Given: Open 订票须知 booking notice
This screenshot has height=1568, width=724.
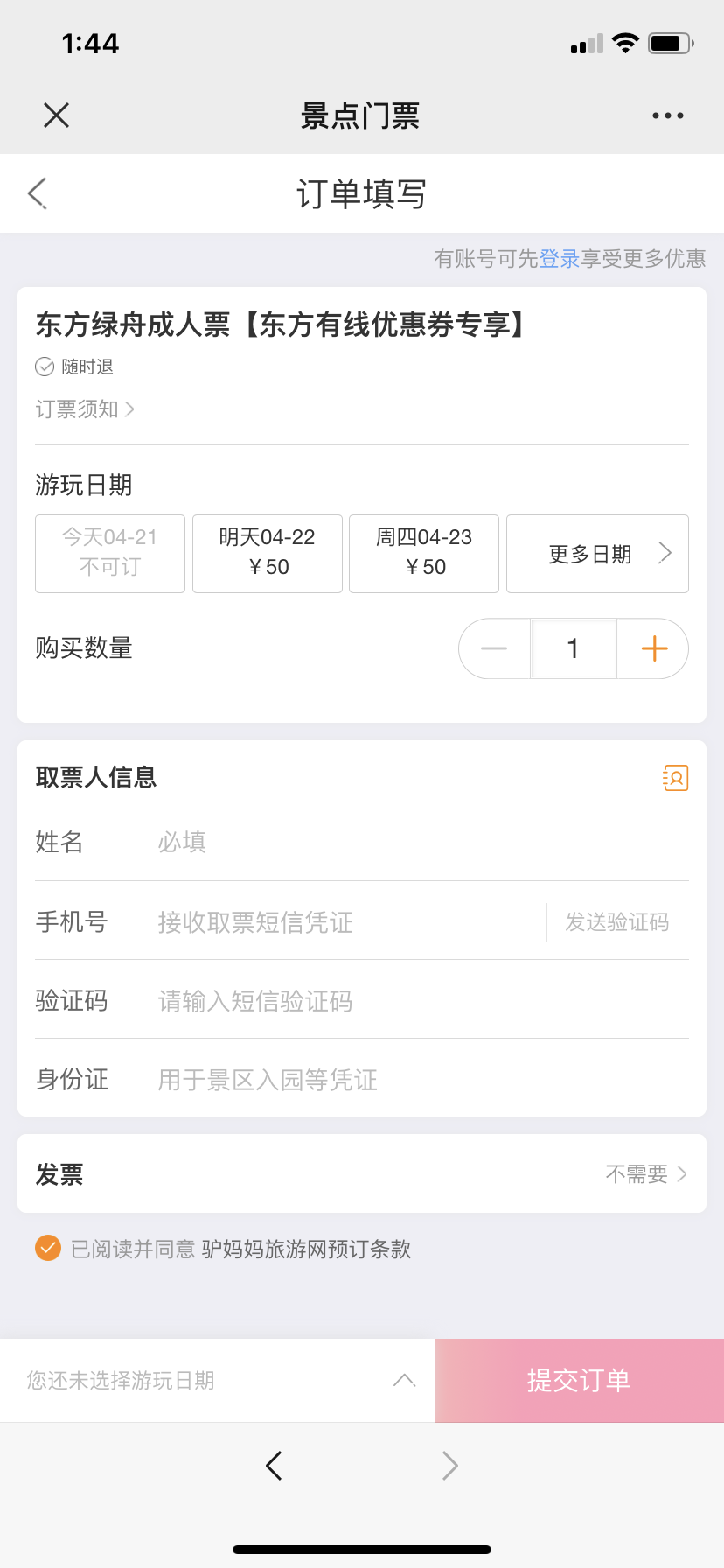Looking at the screenshot, I should click(85, 409).
